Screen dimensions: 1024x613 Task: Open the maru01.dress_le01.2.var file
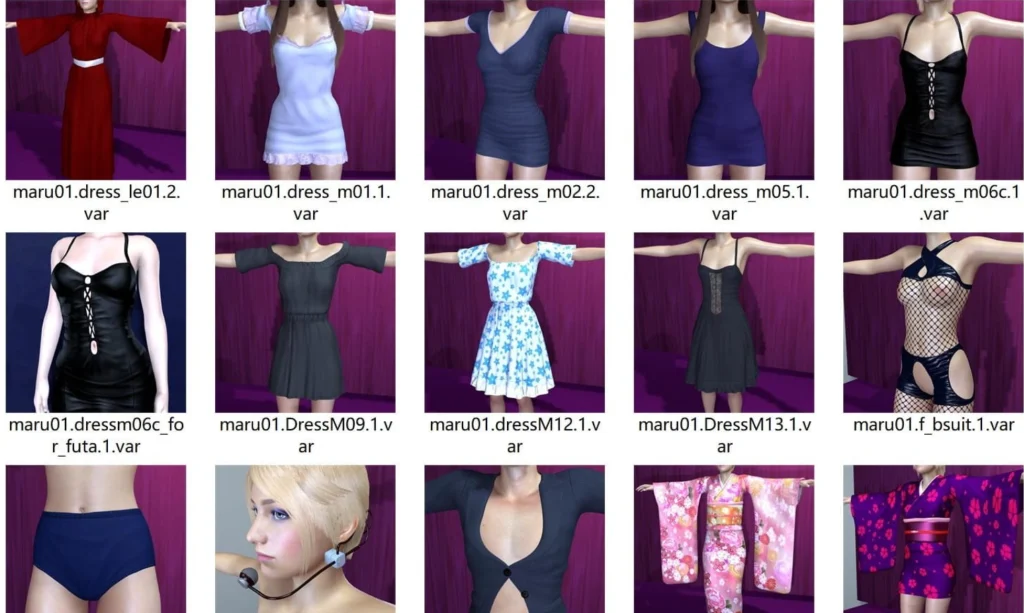(x=96, y=90)
